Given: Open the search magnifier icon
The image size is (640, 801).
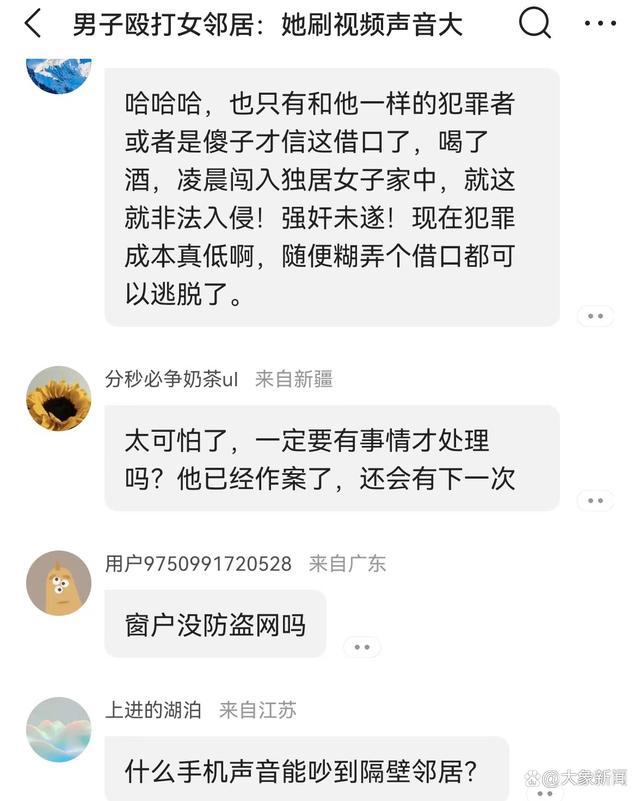Looking at the screenshot, I should pos(535,24).
